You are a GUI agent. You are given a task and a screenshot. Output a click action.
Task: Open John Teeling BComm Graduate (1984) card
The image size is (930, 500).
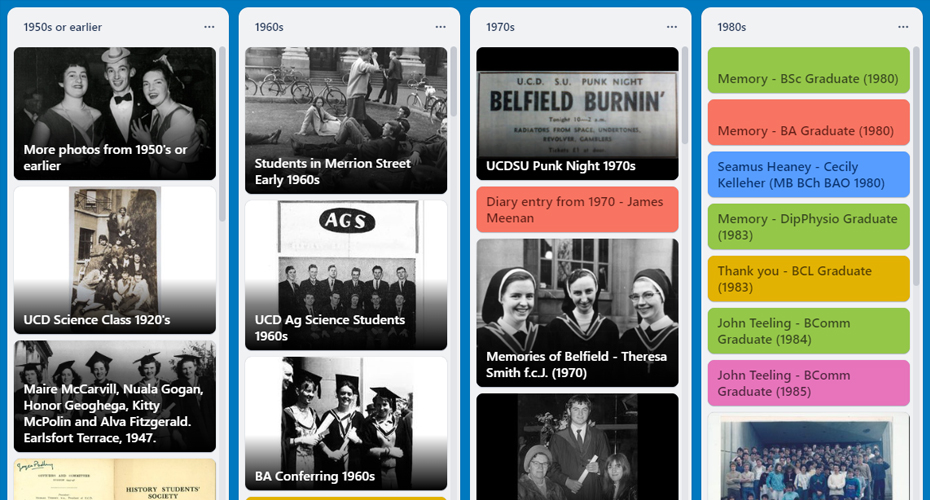click(808, 331)
